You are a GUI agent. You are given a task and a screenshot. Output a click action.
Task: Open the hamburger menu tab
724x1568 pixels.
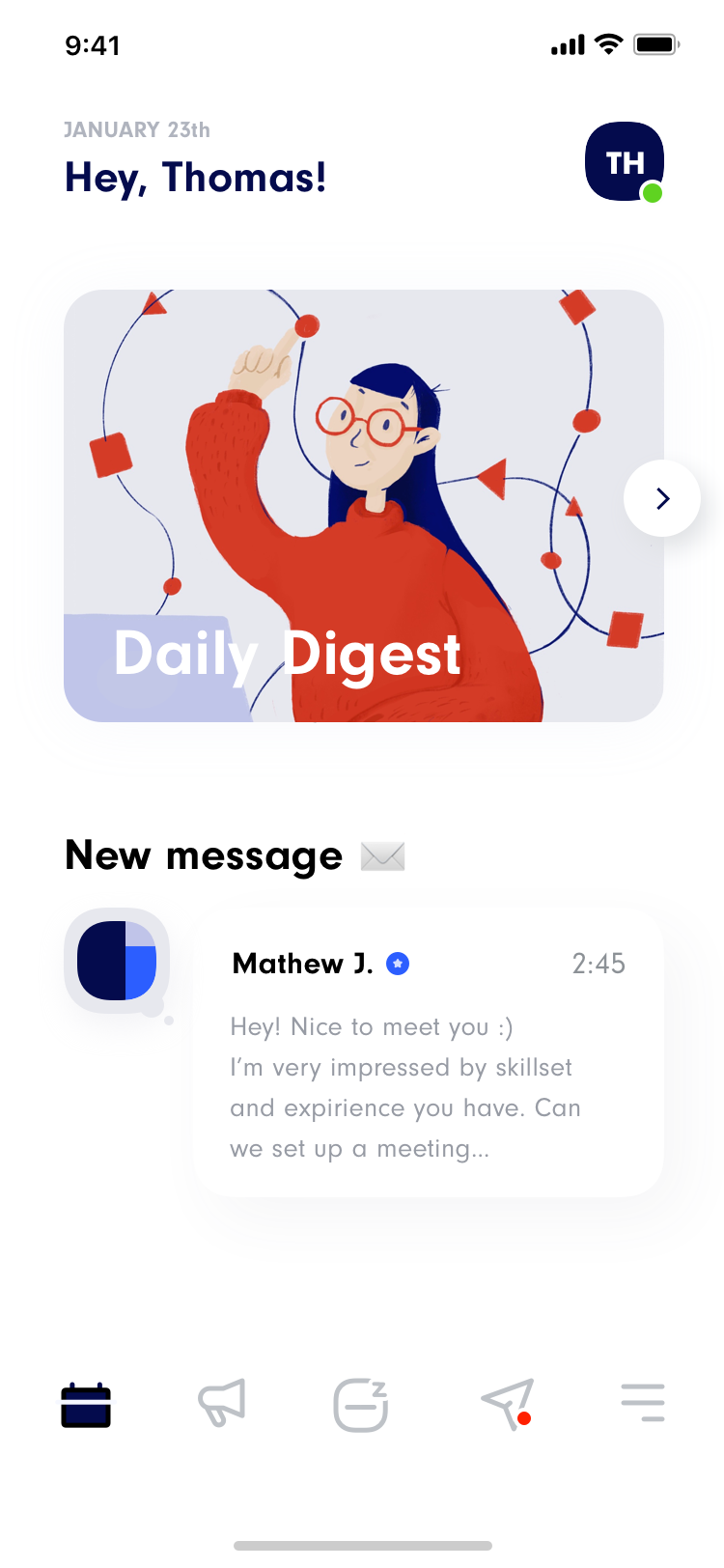[643, 1402]
